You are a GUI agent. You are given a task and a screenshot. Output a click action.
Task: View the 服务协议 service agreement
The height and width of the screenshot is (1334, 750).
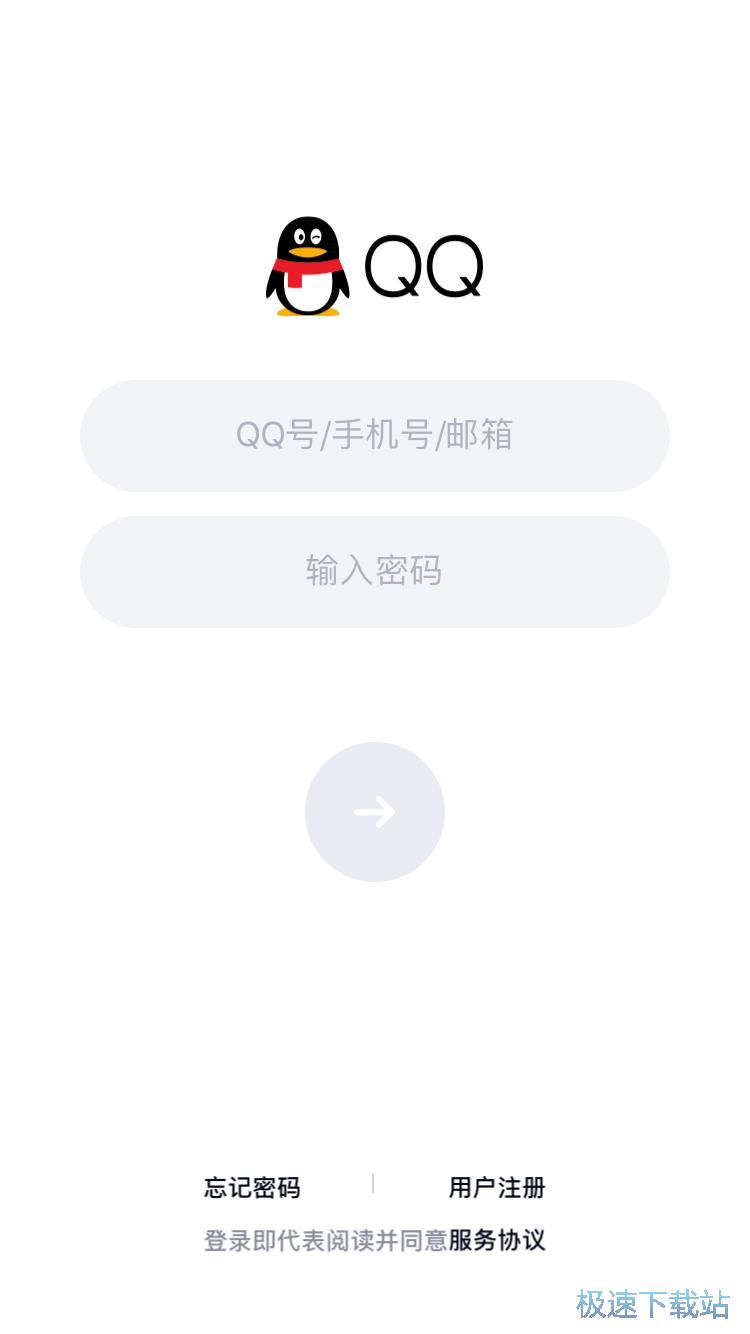[x=497, y=1240]
